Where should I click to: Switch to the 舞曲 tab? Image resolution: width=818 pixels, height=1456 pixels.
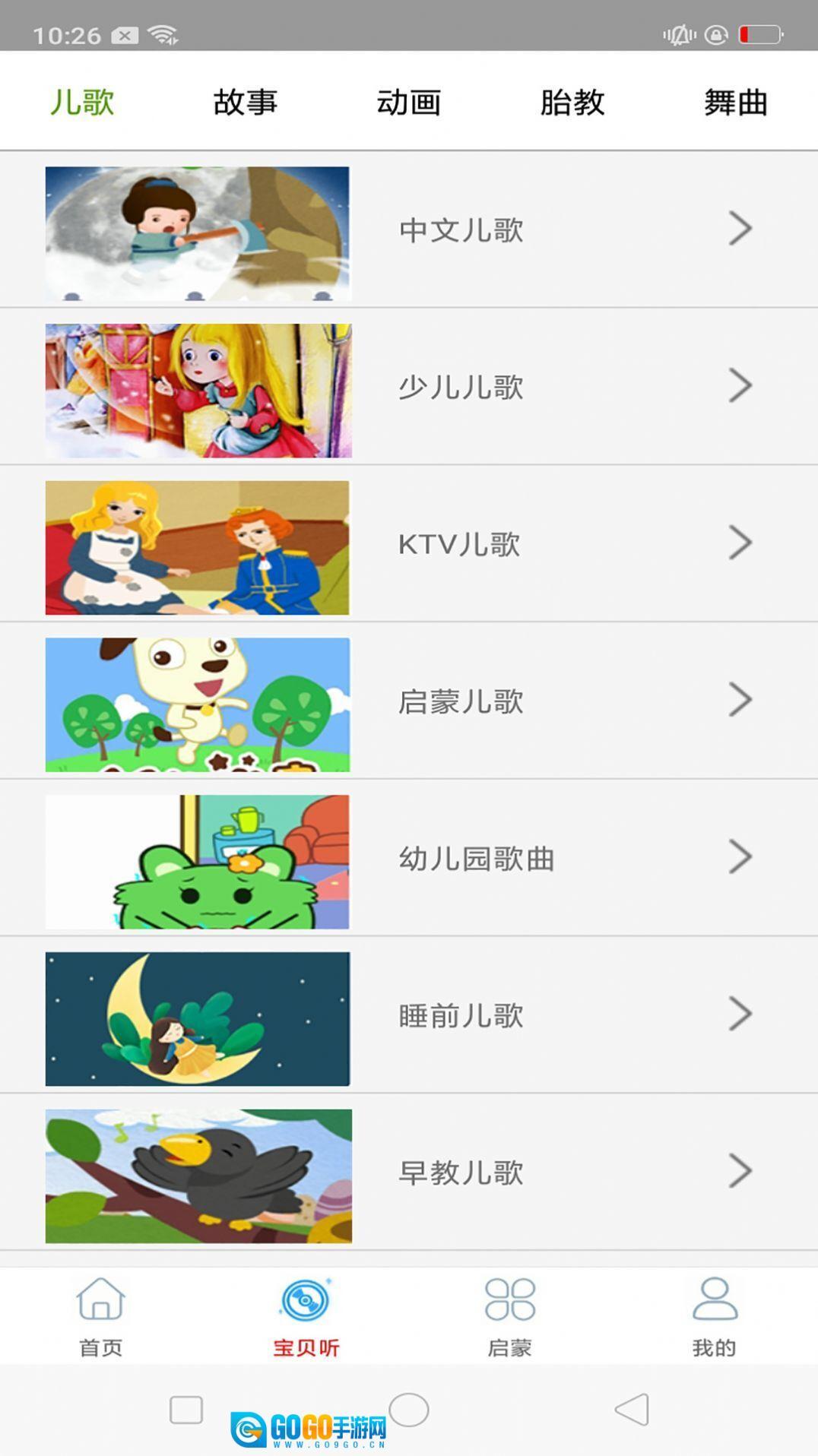(x=735, y=102)
